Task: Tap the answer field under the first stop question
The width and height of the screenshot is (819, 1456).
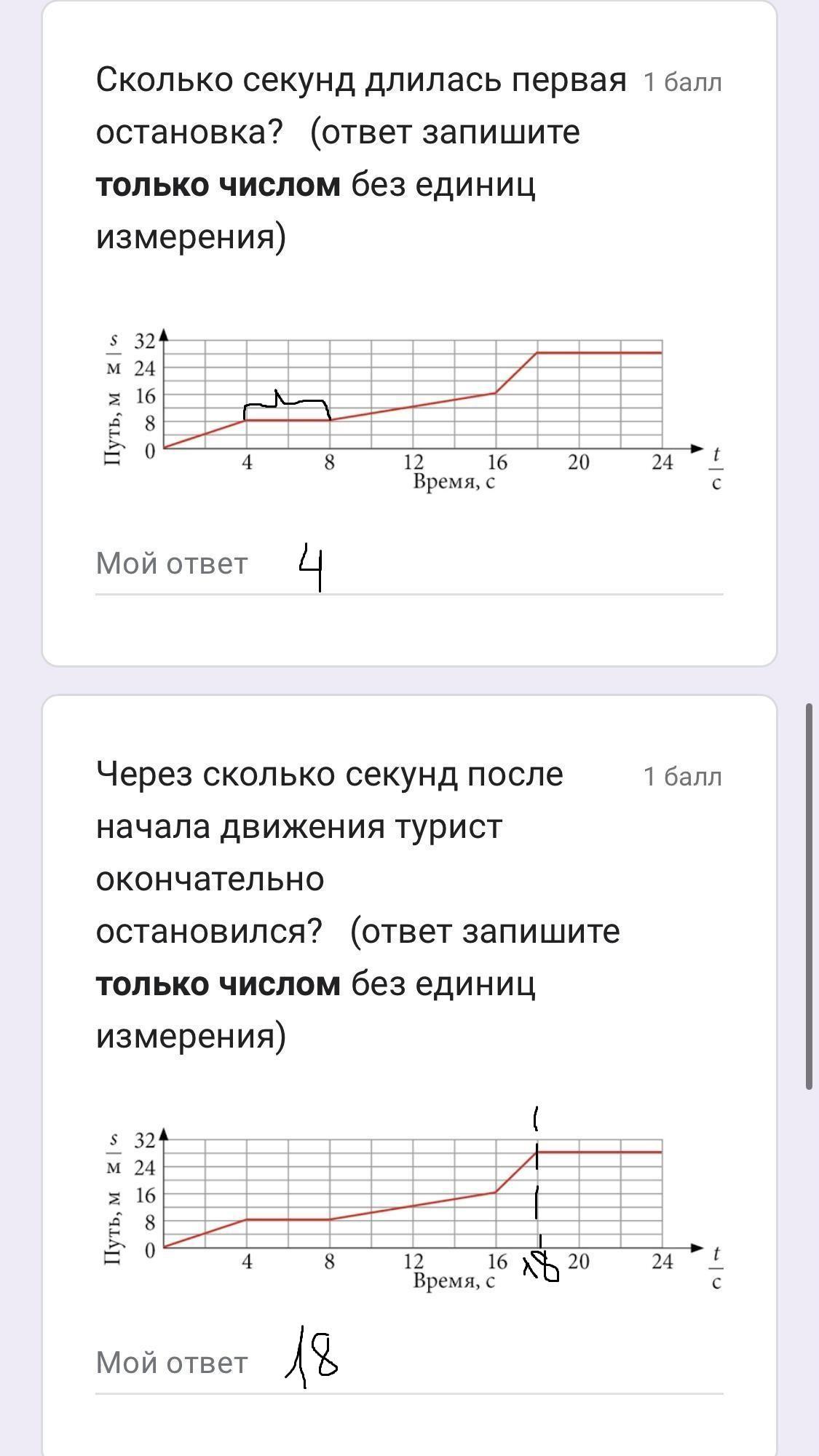Action: 408,565
